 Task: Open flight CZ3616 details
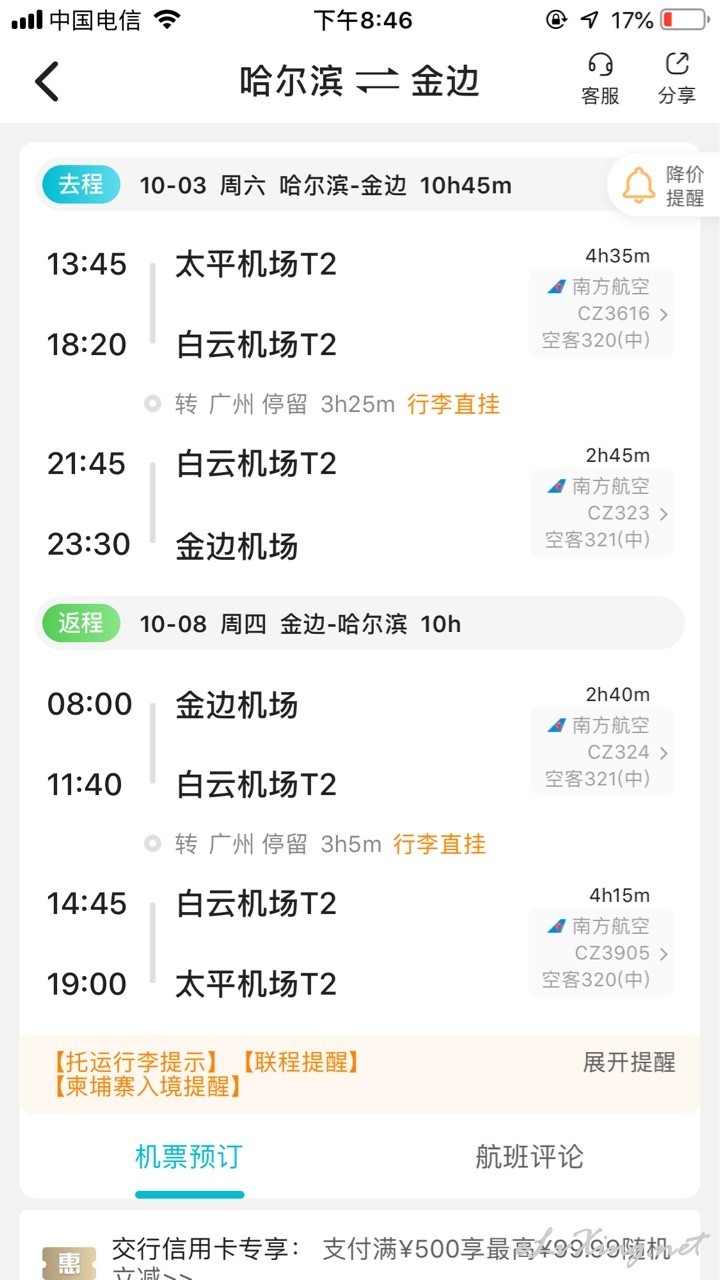point(601,313)
